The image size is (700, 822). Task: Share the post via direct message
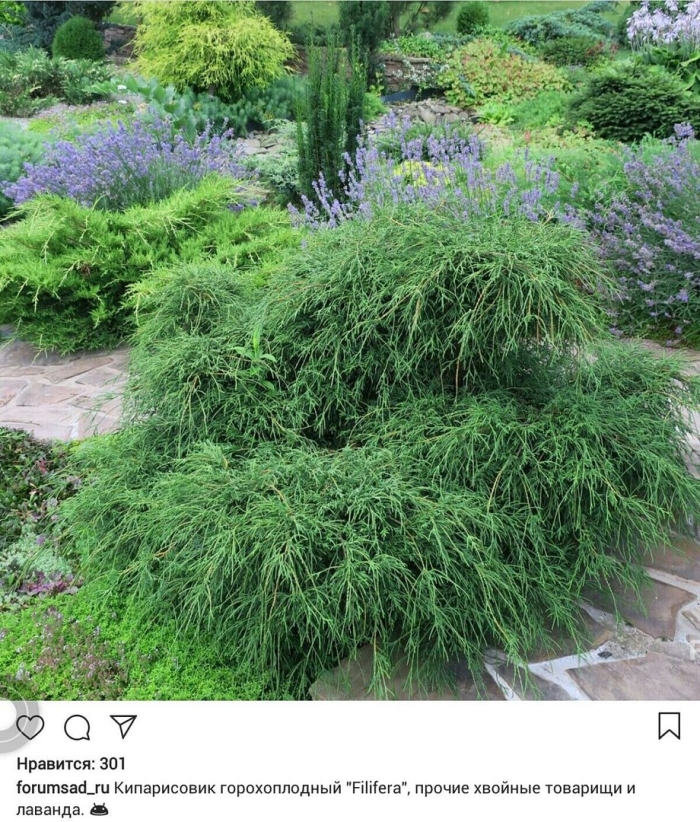tap(123, 726)
